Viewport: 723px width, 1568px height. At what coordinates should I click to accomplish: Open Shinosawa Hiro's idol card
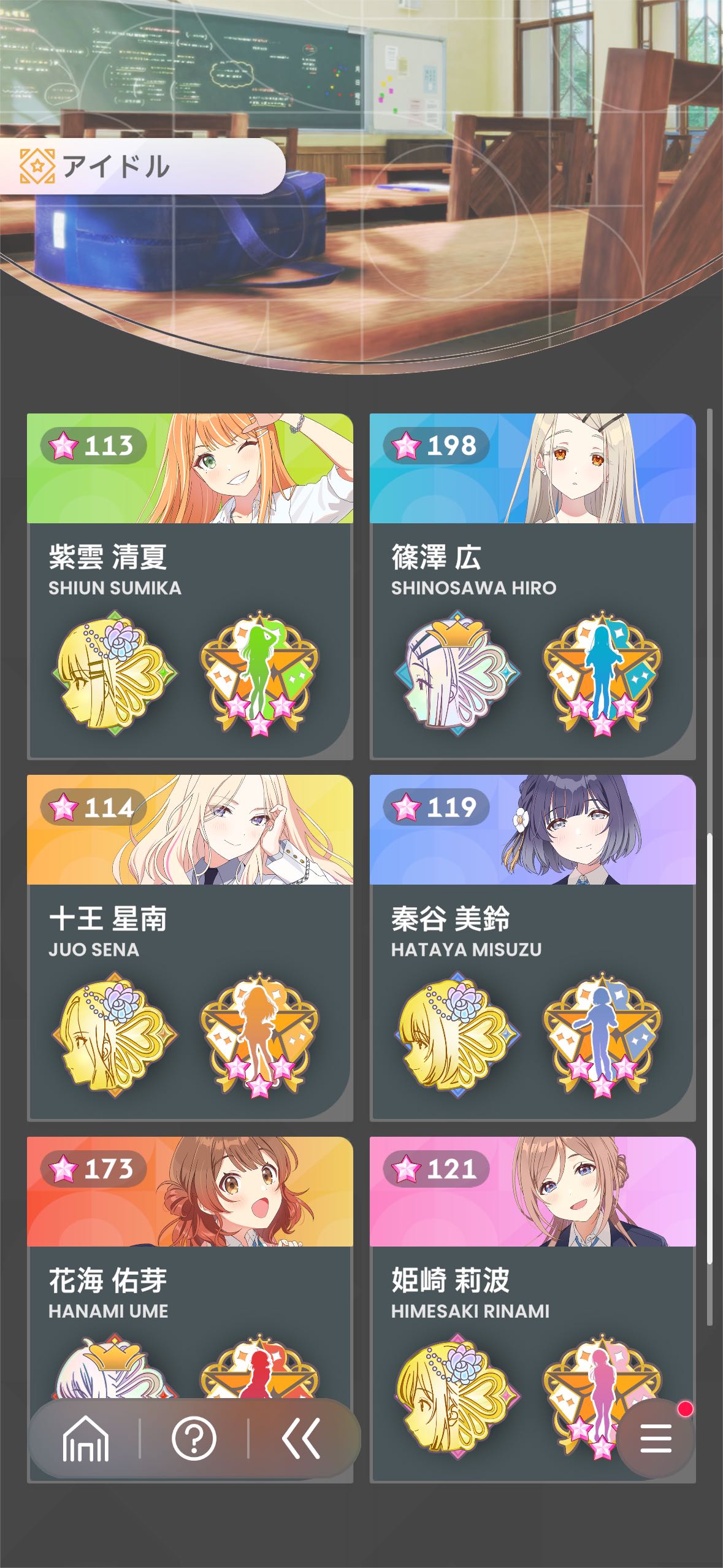coord(532,586)
